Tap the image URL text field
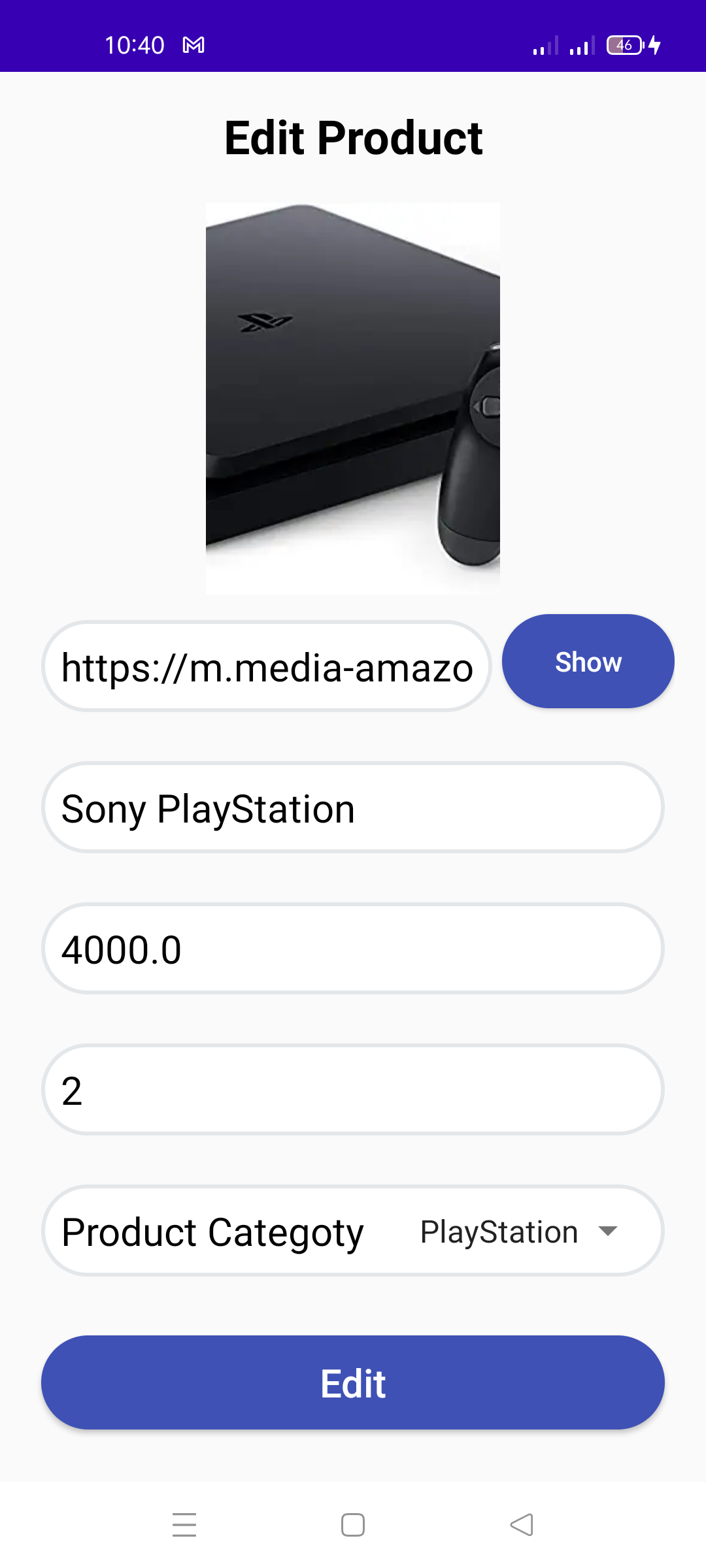Screen dimensions: 706x1568 point(267,666)
